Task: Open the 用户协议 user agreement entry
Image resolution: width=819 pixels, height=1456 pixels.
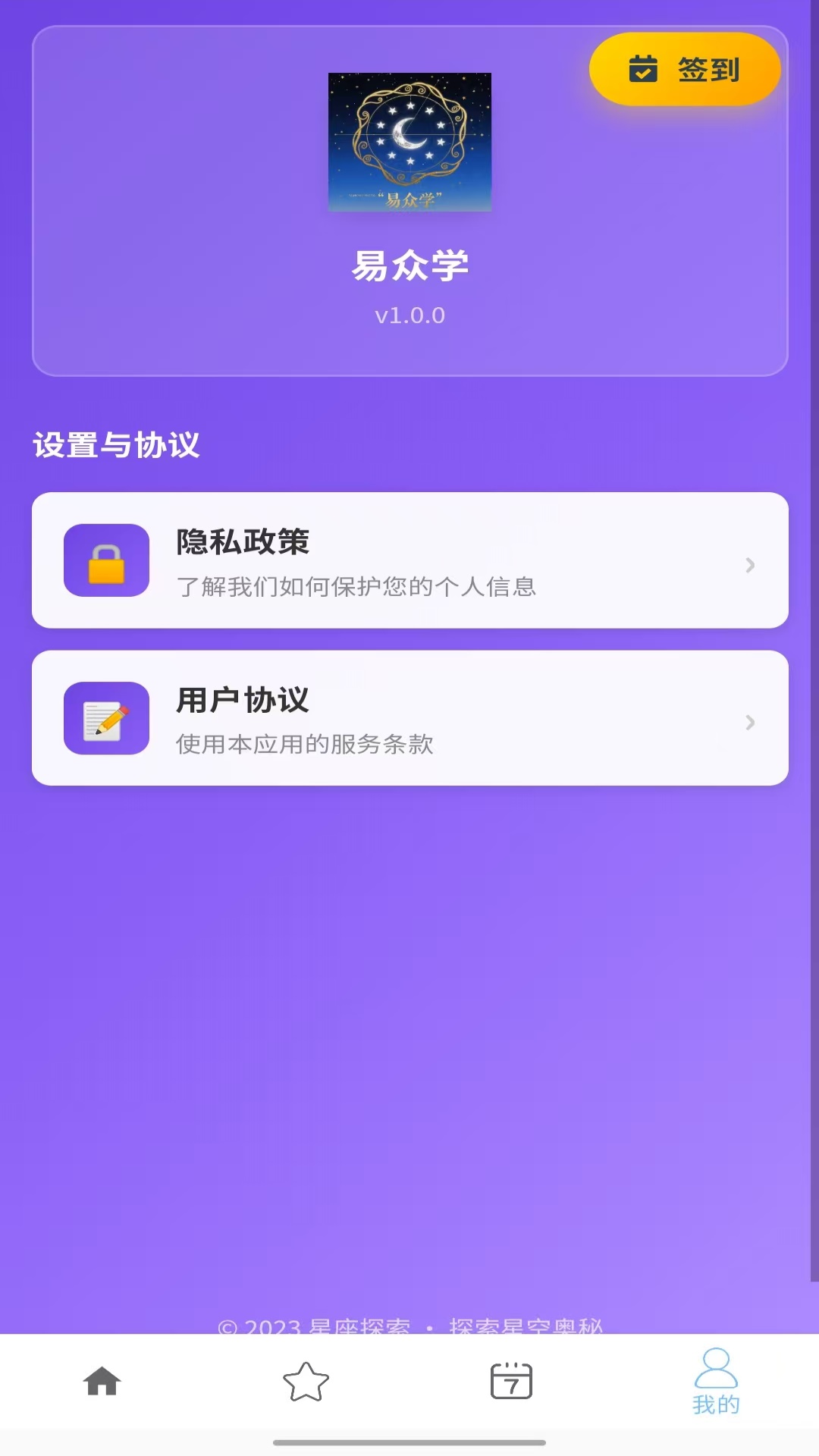Action: 409,720
